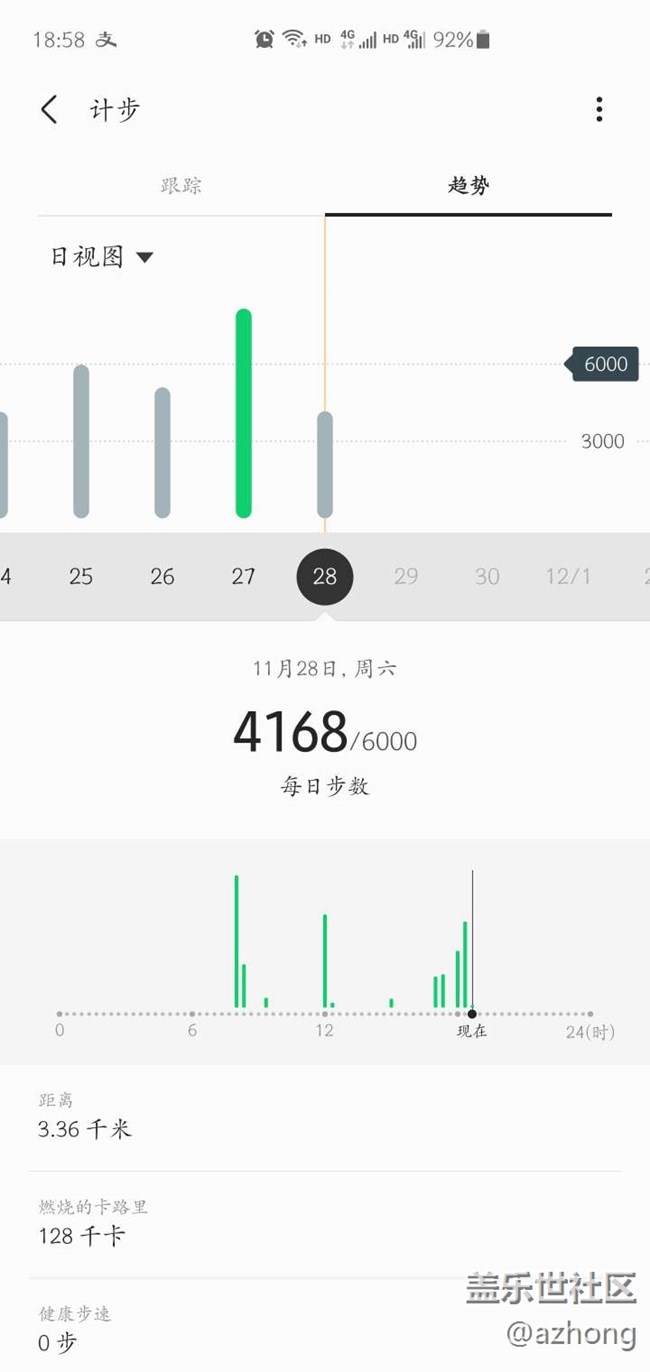Image resolution: width=650 pixels, height=1372 pixels.
Task: Select the 趋势 tab
Action: [468, 185]
